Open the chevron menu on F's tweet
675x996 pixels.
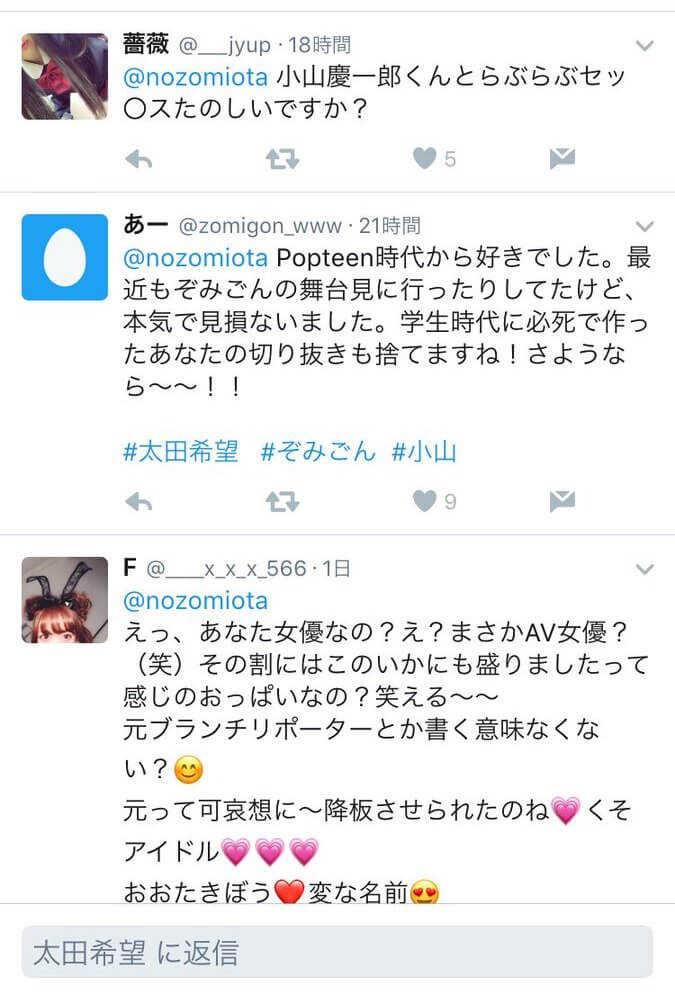coord(645,569)
